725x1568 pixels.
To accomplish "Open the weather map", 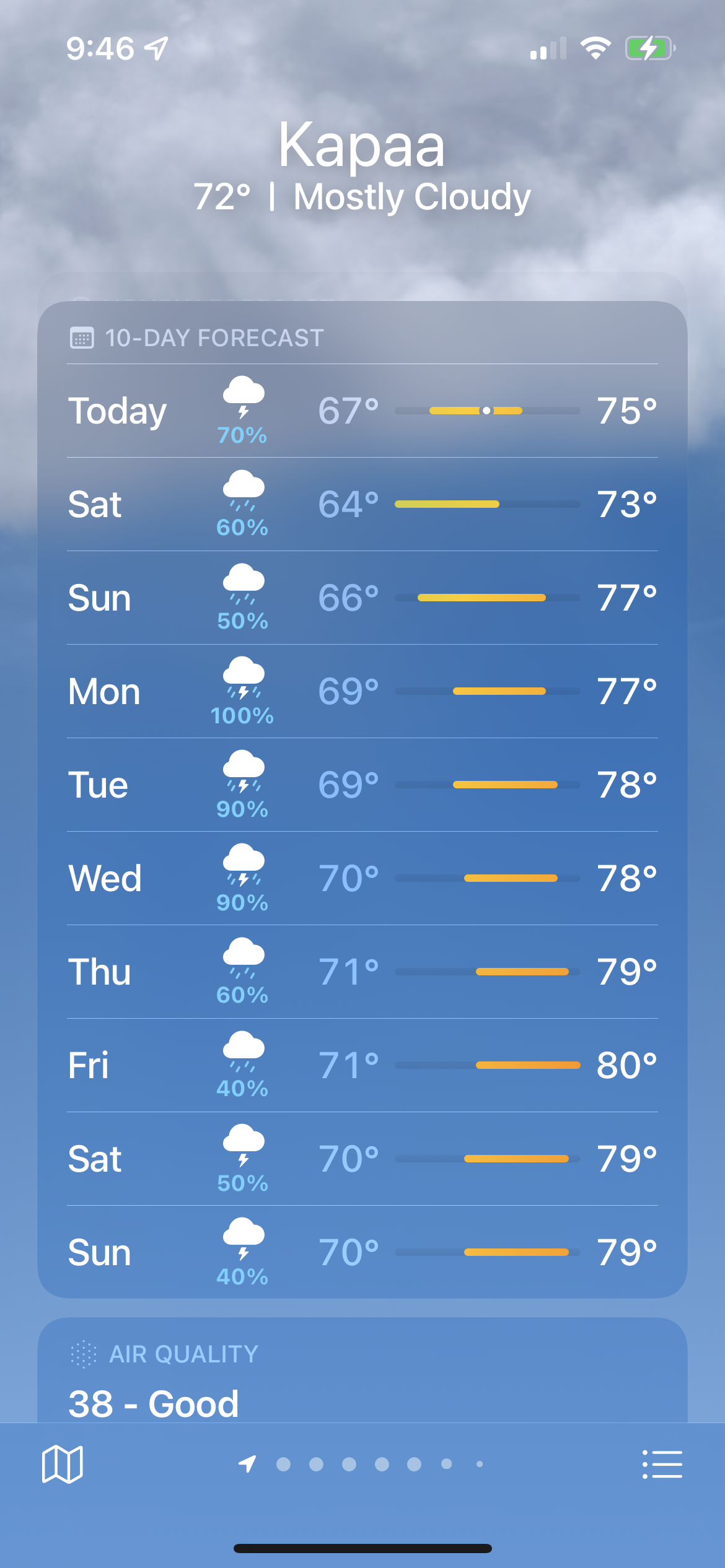I will pos(62,1465).
